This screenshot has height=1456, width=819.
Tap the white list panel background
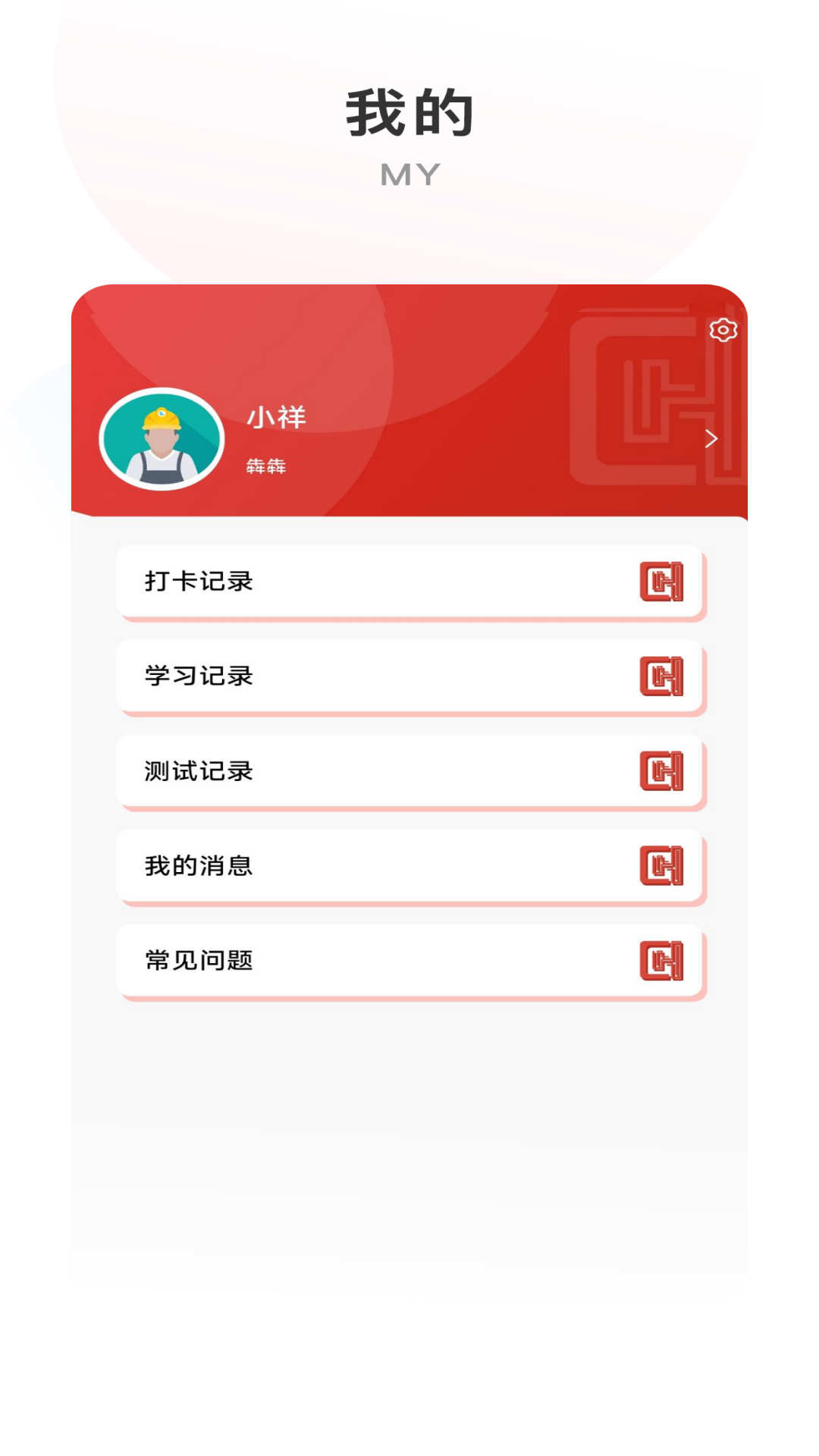(409, 1100)
